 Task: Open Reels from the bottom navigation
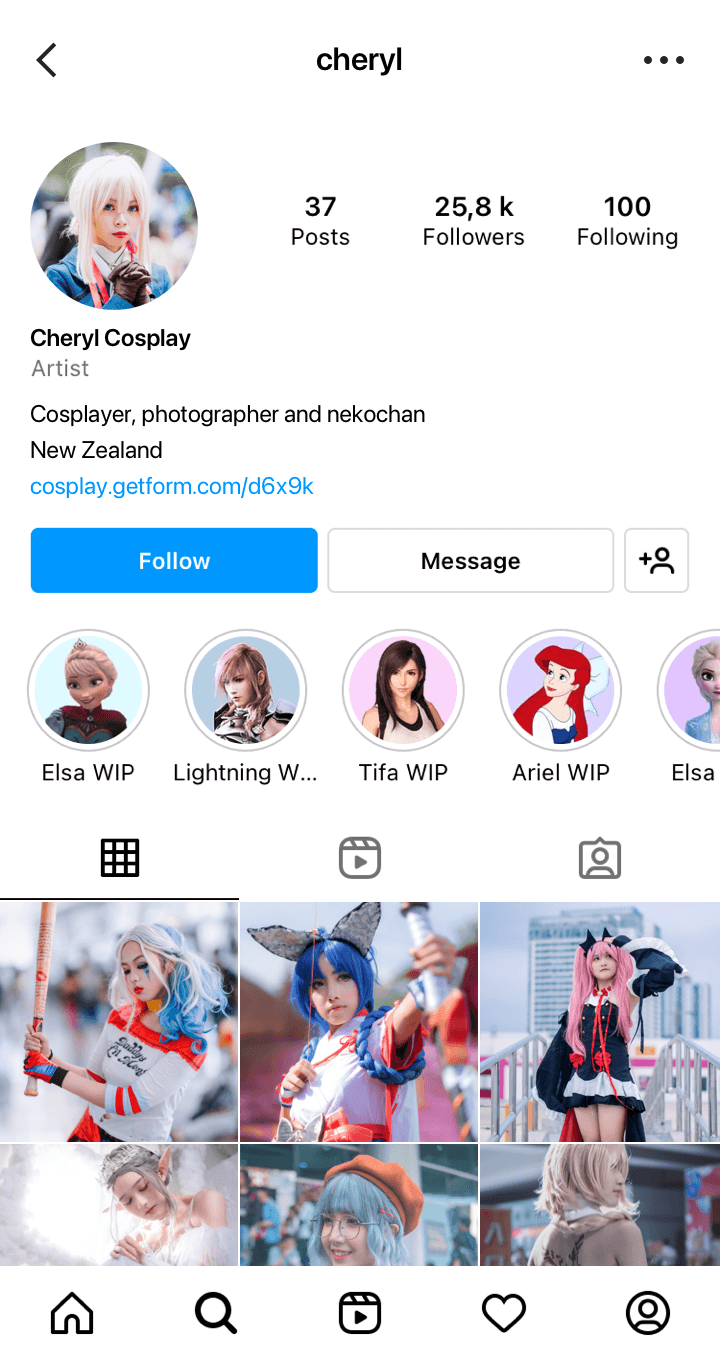tap(360, 1313)
